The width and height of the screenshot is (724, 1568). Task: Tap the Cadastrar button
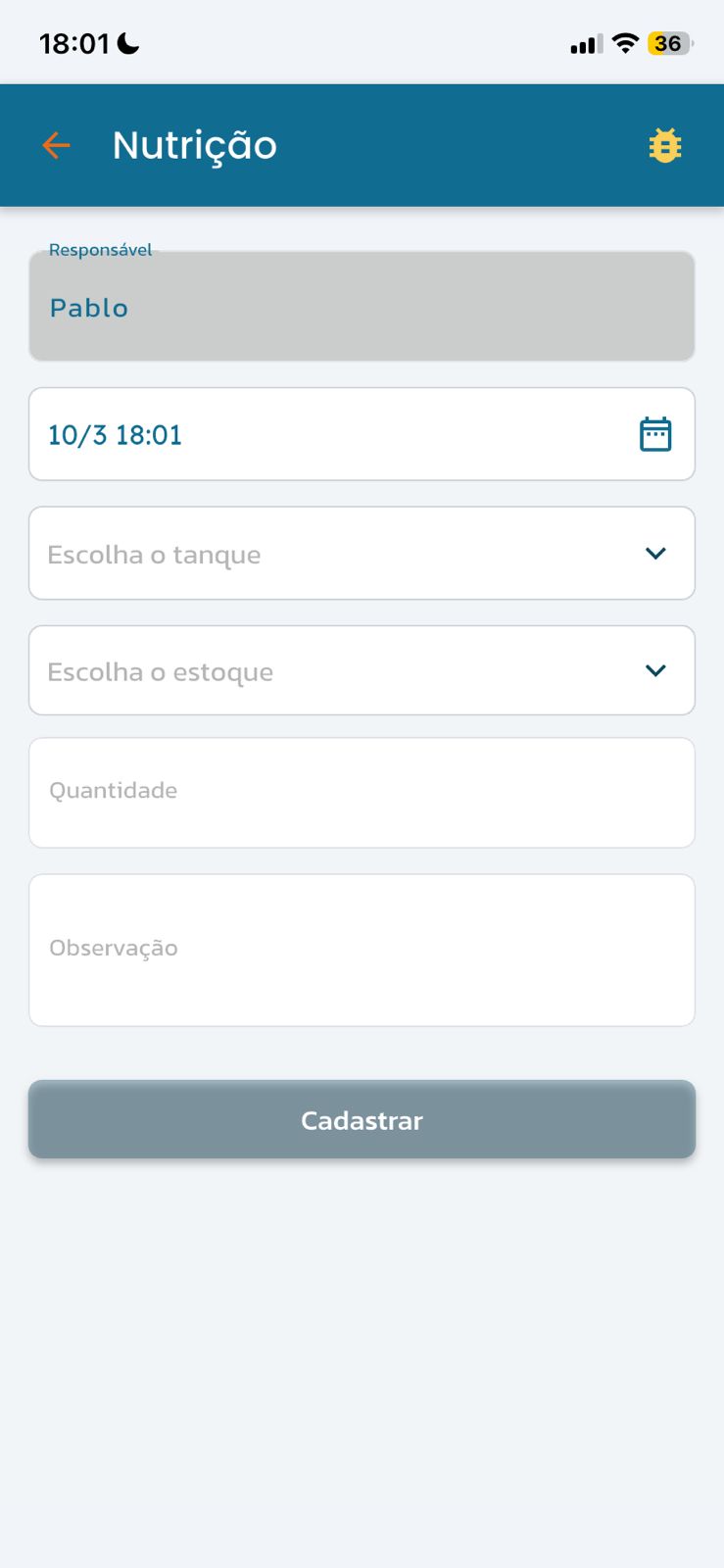point(362,1119)
